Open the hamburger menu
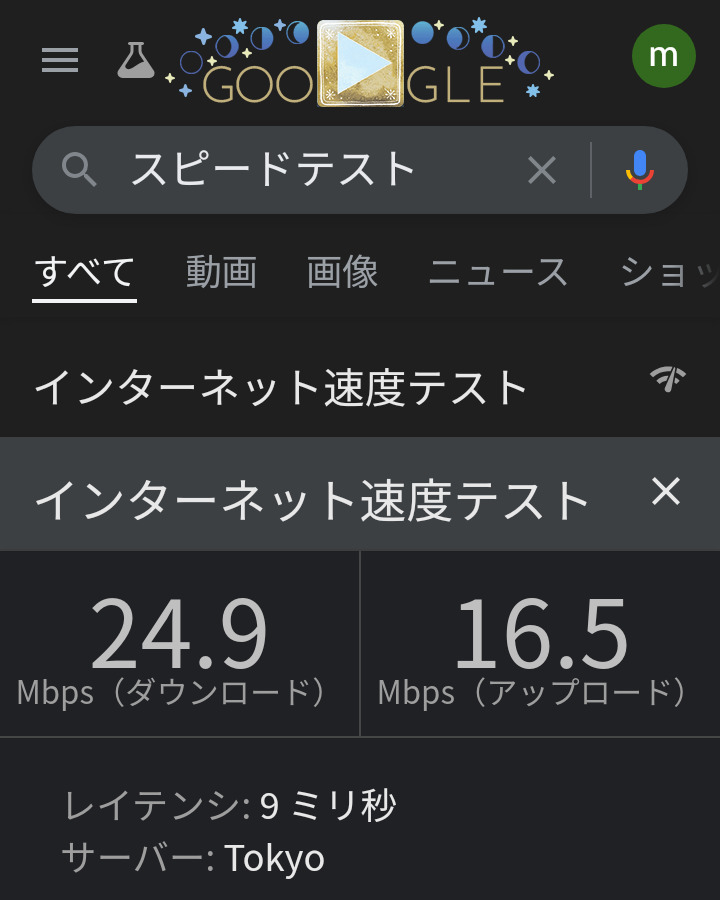This screenshot has height=900, width=720. (x=60, y=61)
